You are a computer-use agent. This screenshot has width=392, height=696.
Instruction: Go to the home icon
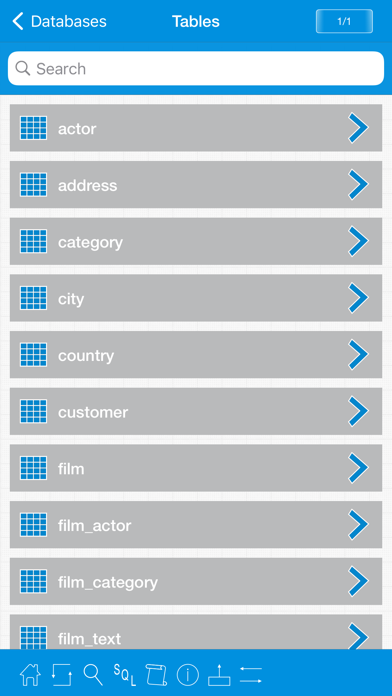30,675
